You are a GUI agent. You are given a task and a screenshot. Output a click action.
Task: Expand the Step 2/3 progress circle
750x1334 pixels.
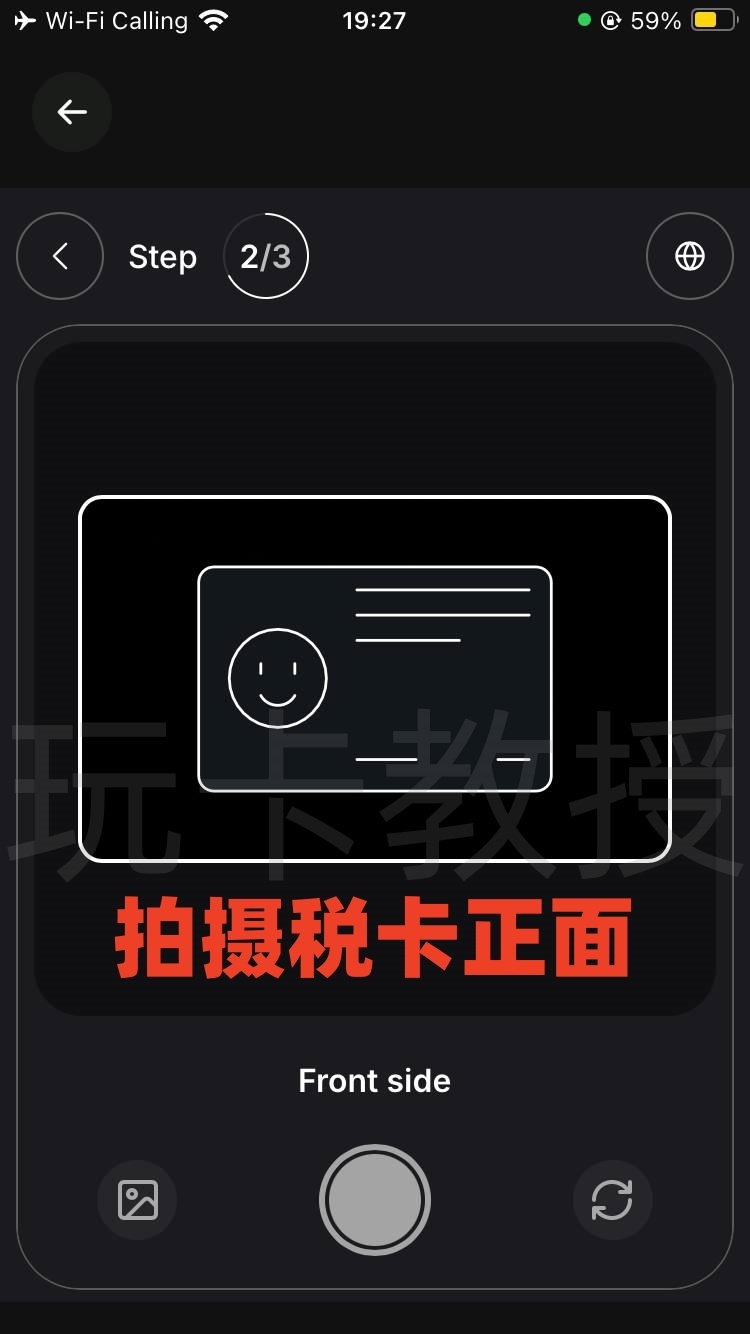266,255
